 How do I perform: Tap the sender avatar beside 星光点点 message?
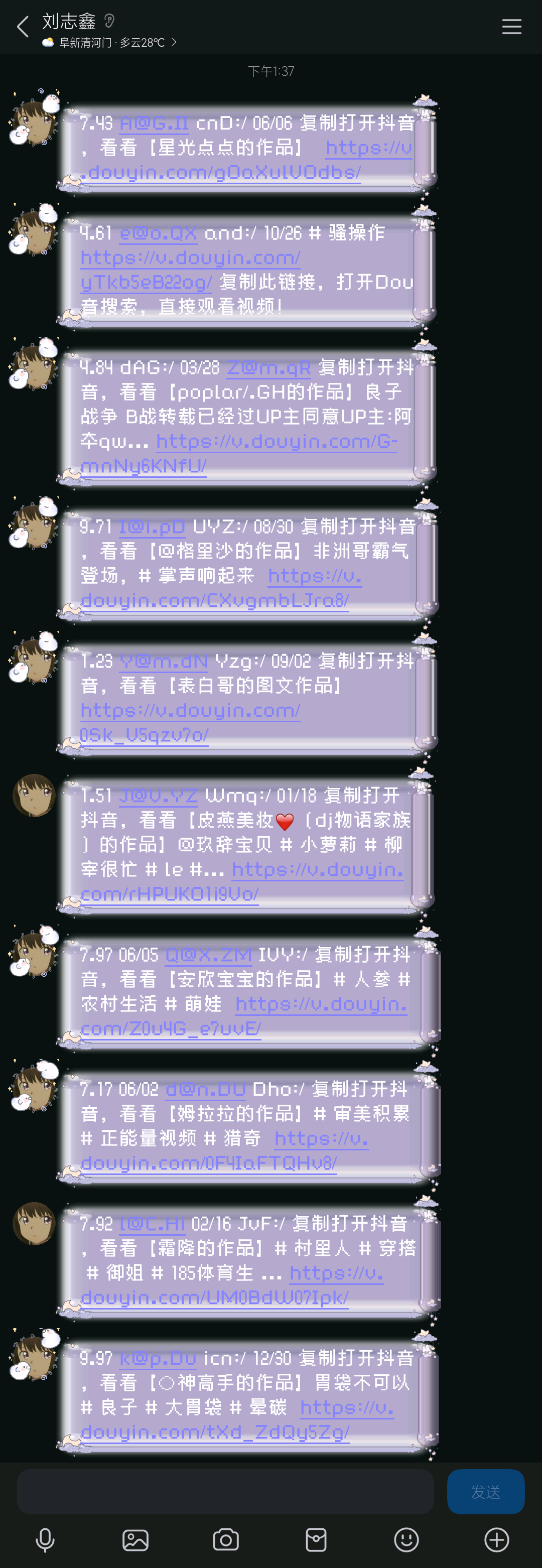click(34, 118)
